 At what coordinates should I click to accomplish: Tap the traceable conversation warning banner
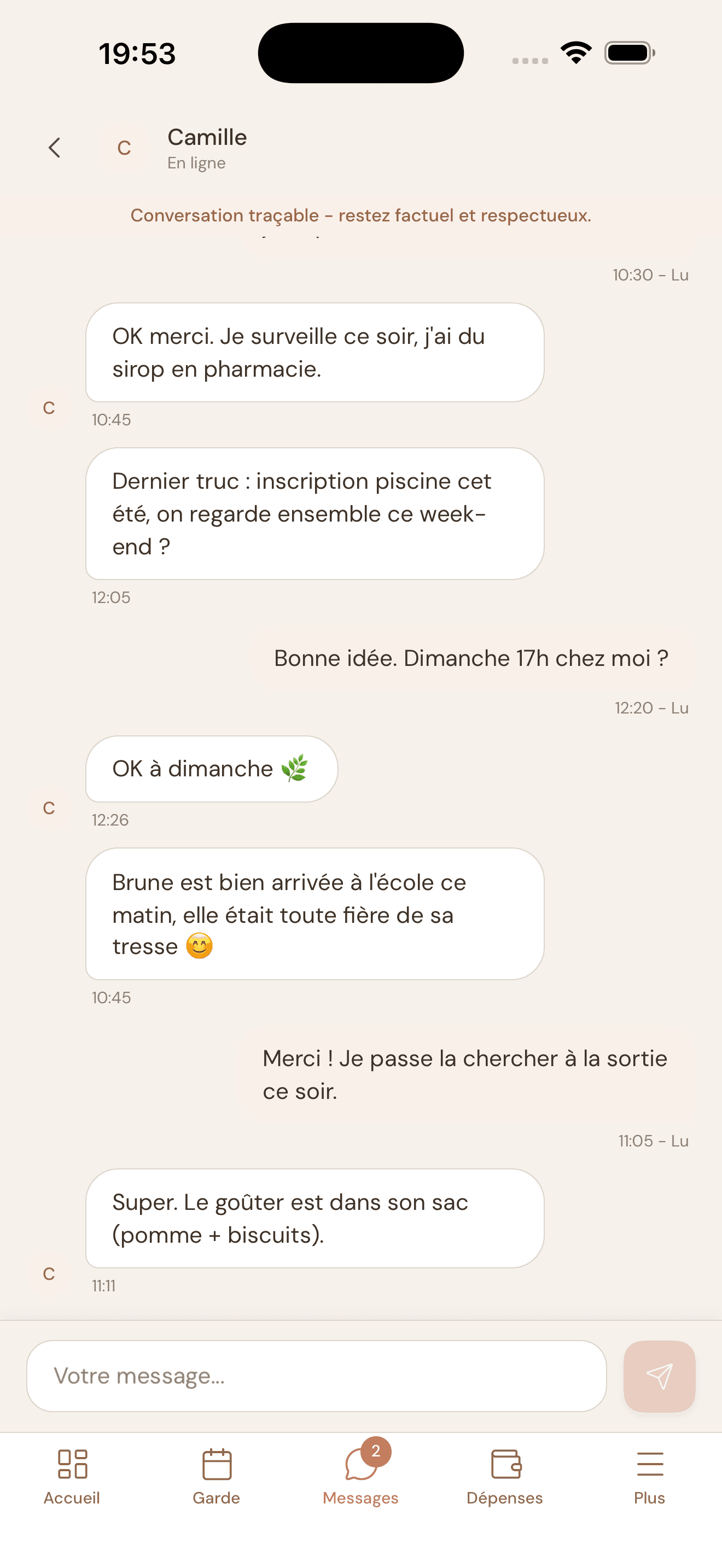(x=361, y=215)
